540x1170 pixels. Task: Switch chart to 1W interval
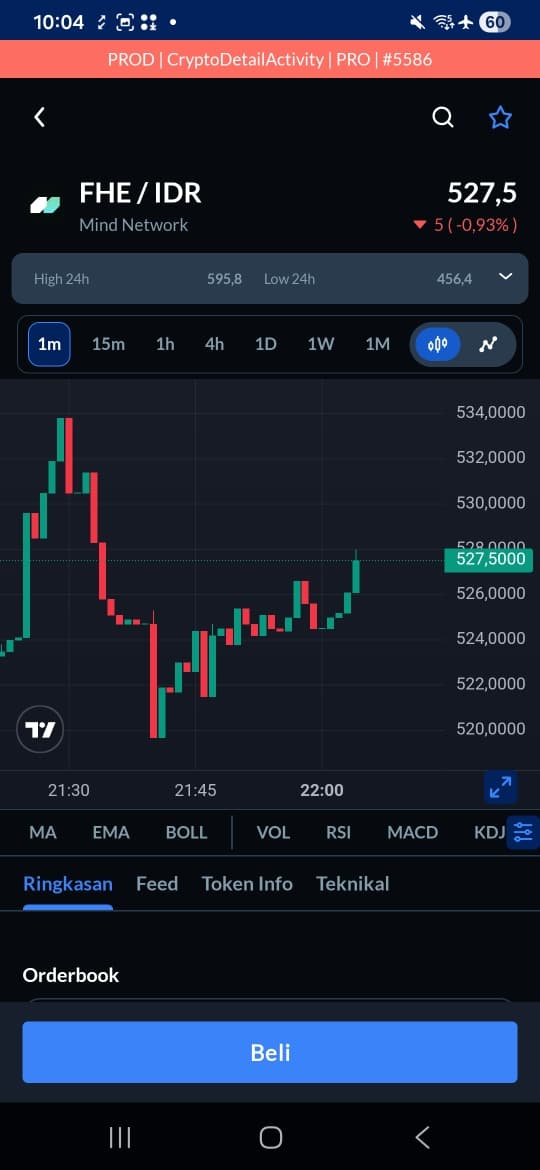(x=321, y=344)
